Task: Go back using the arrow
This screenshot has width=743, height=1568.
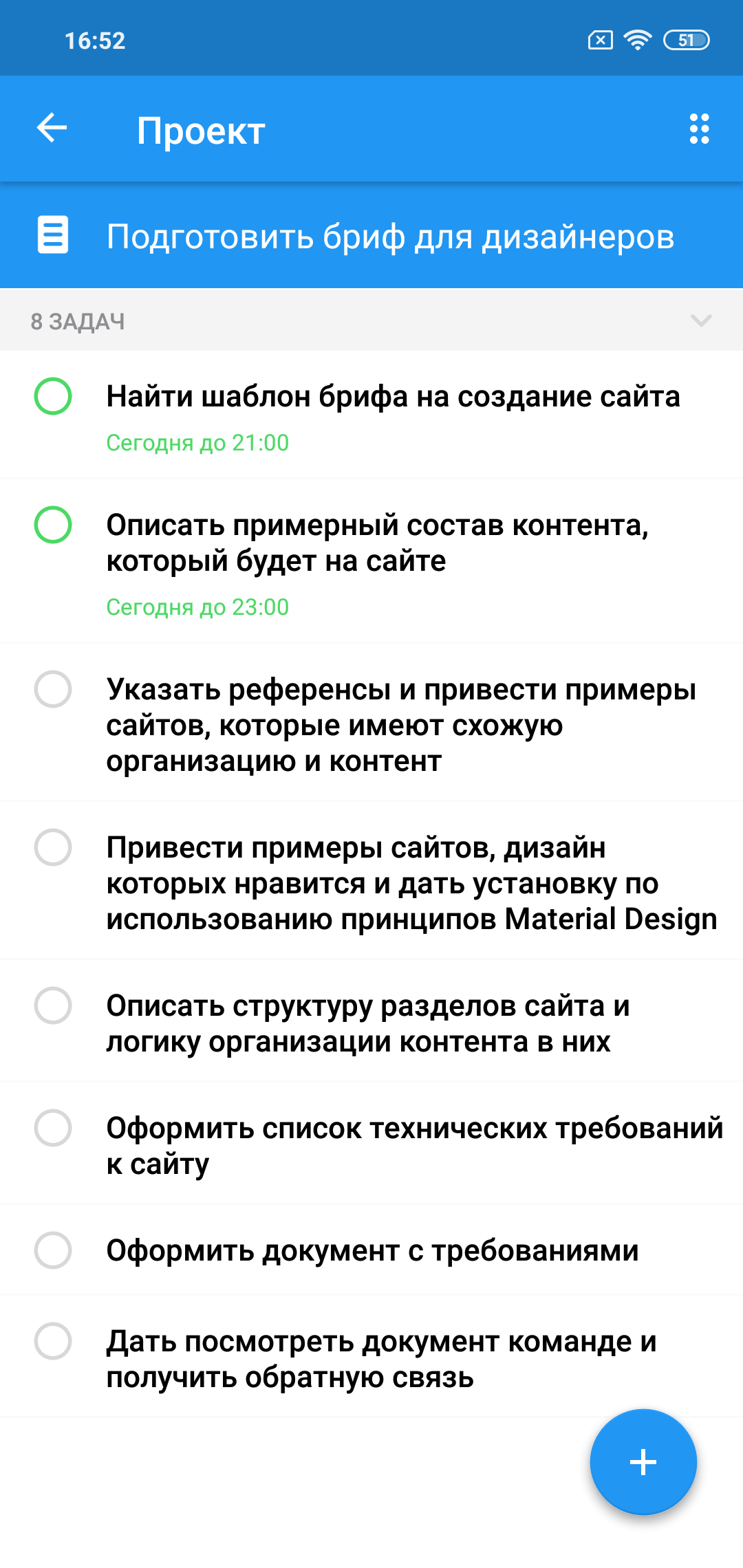Action: [x=52, y=129]
